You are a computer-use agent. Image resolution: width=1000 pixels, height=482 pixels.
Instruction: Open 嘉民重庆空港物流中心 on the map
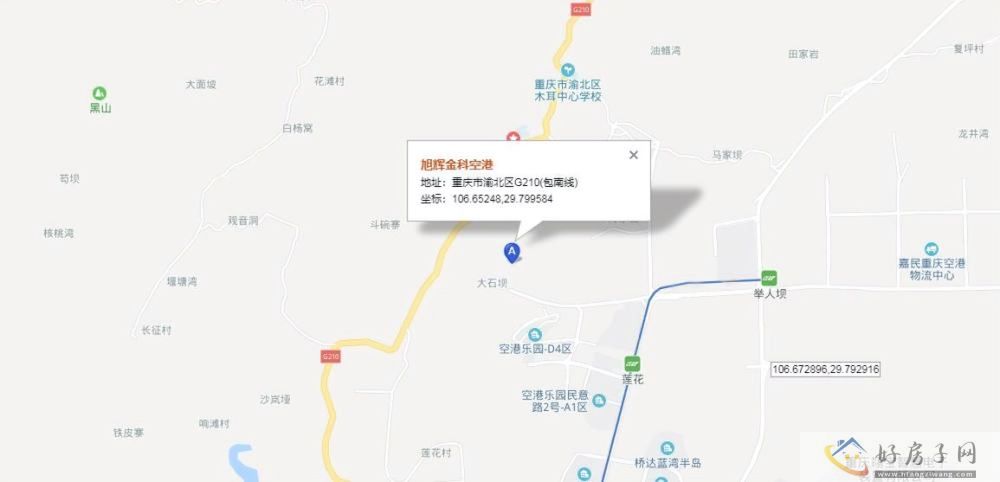[932, 249]
